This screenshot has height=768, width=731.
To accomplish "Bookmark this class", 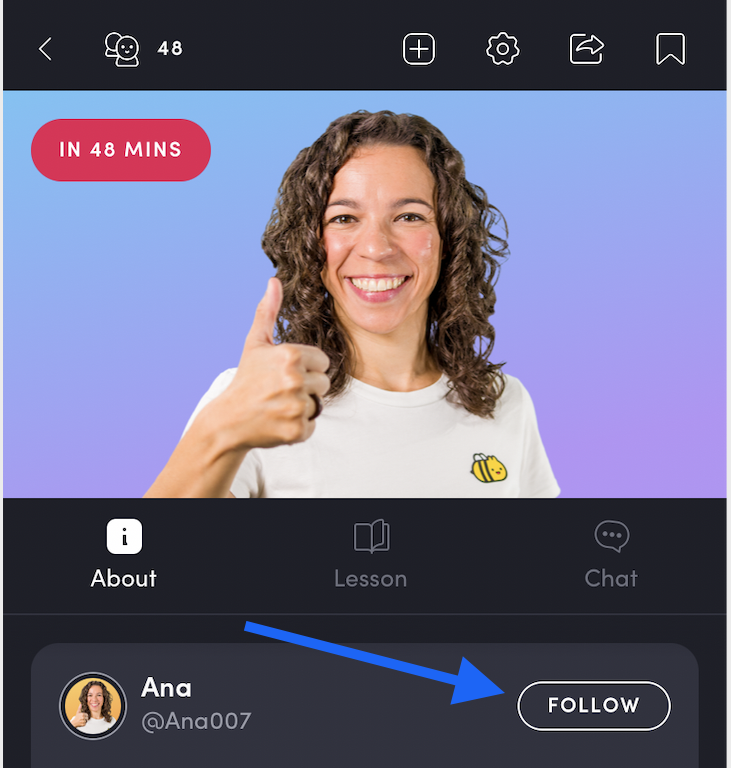I will [670, 49].
